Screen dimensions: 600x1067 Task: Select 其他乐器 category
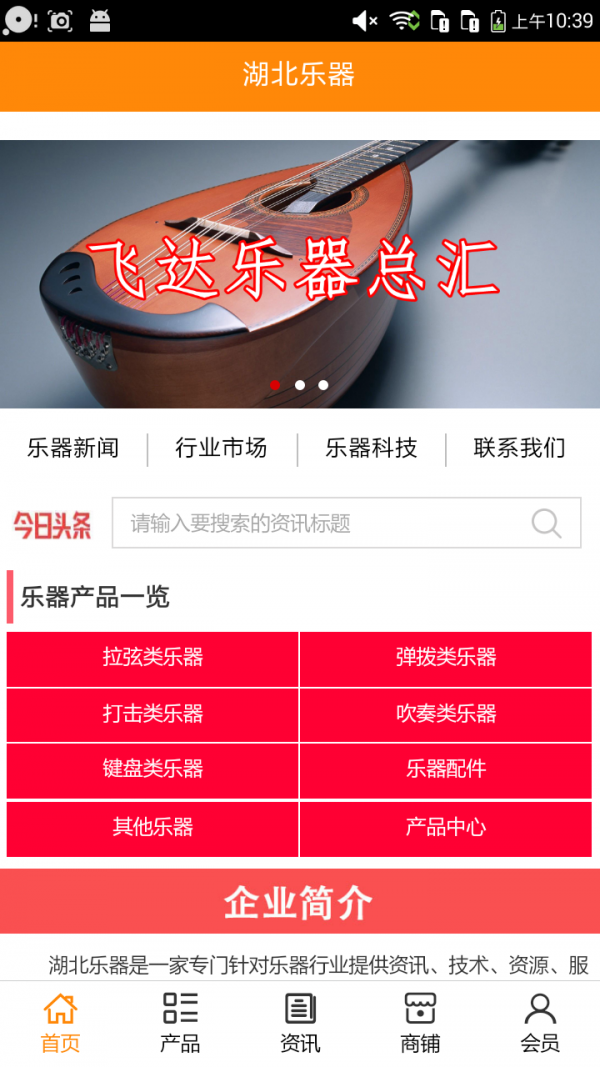pos(153,828)
